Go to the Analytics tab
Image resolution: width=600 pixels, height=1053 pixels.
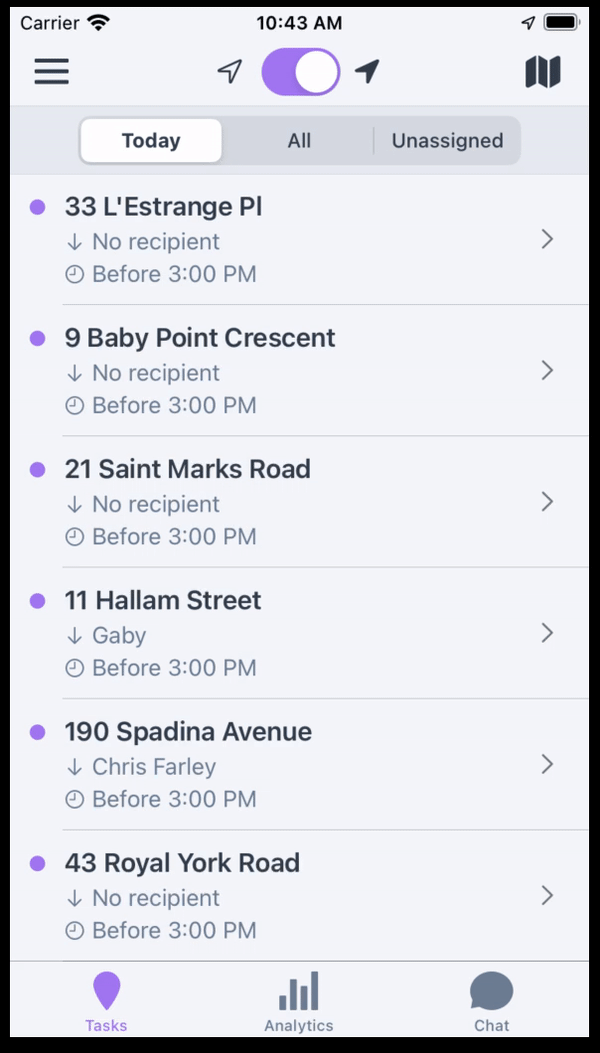coord(299,1002)
